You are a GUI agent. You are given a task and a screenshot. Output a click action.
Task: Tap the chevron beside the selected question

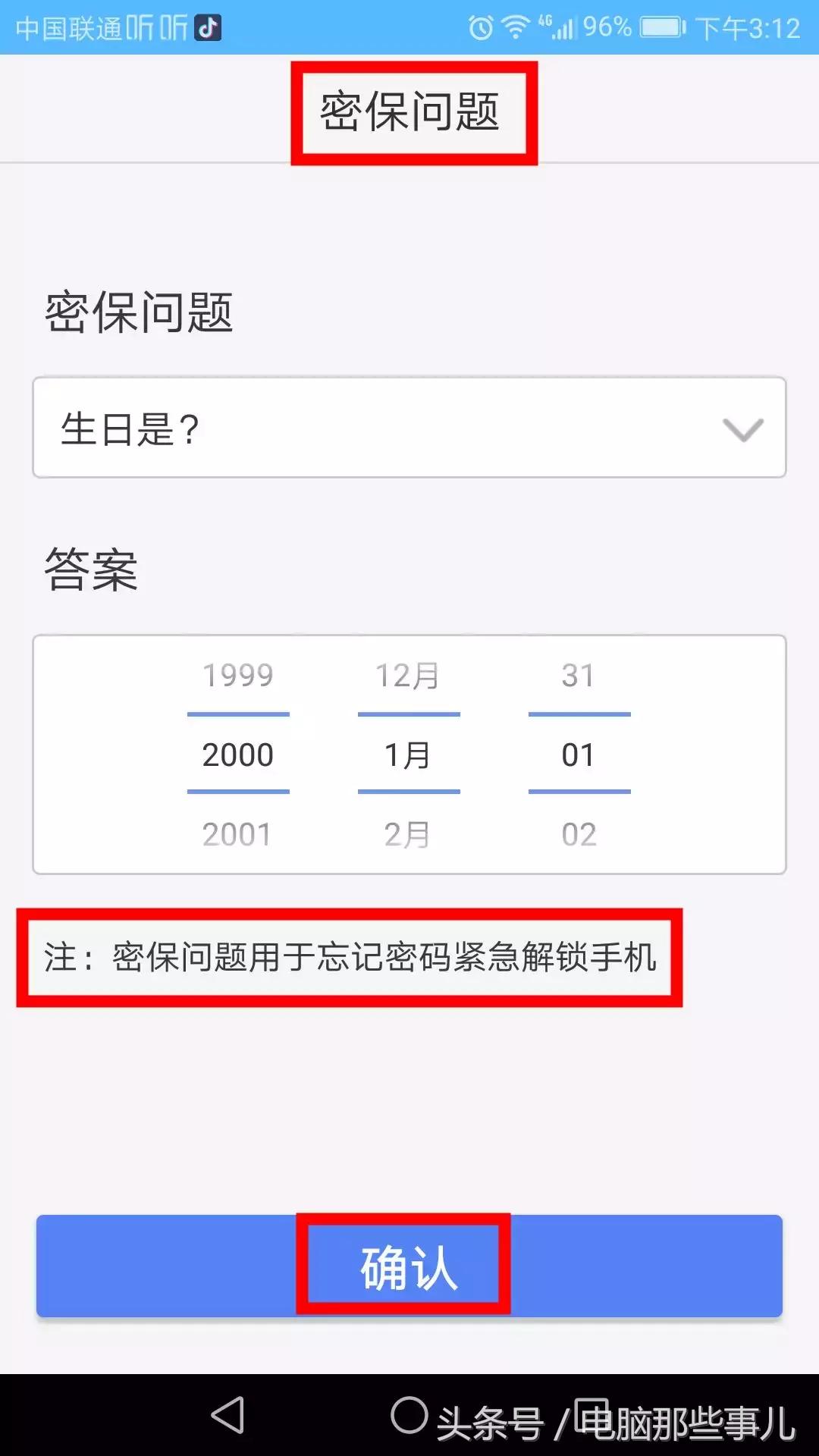coord(745,428)
